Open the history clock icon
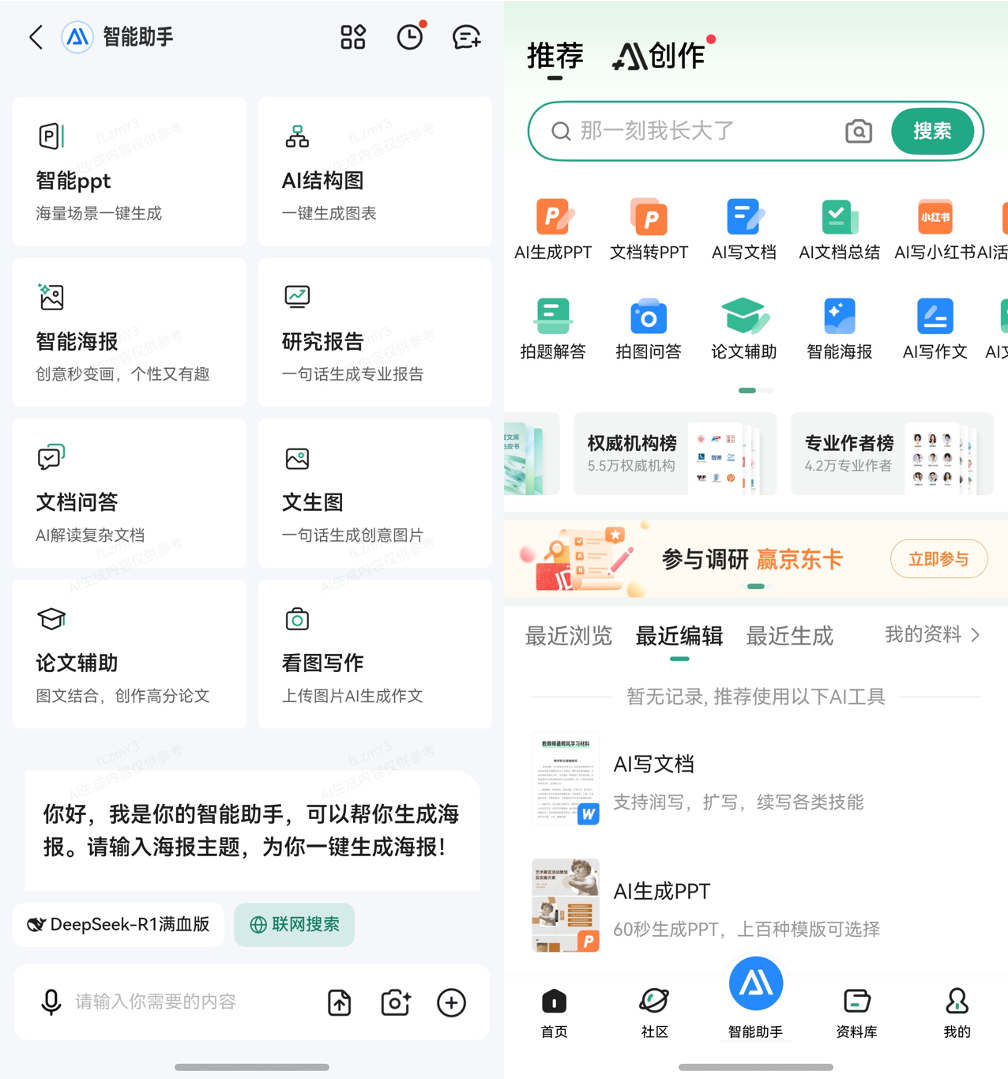This screenshot has width=1008, height=1079. tap(409, 38)
